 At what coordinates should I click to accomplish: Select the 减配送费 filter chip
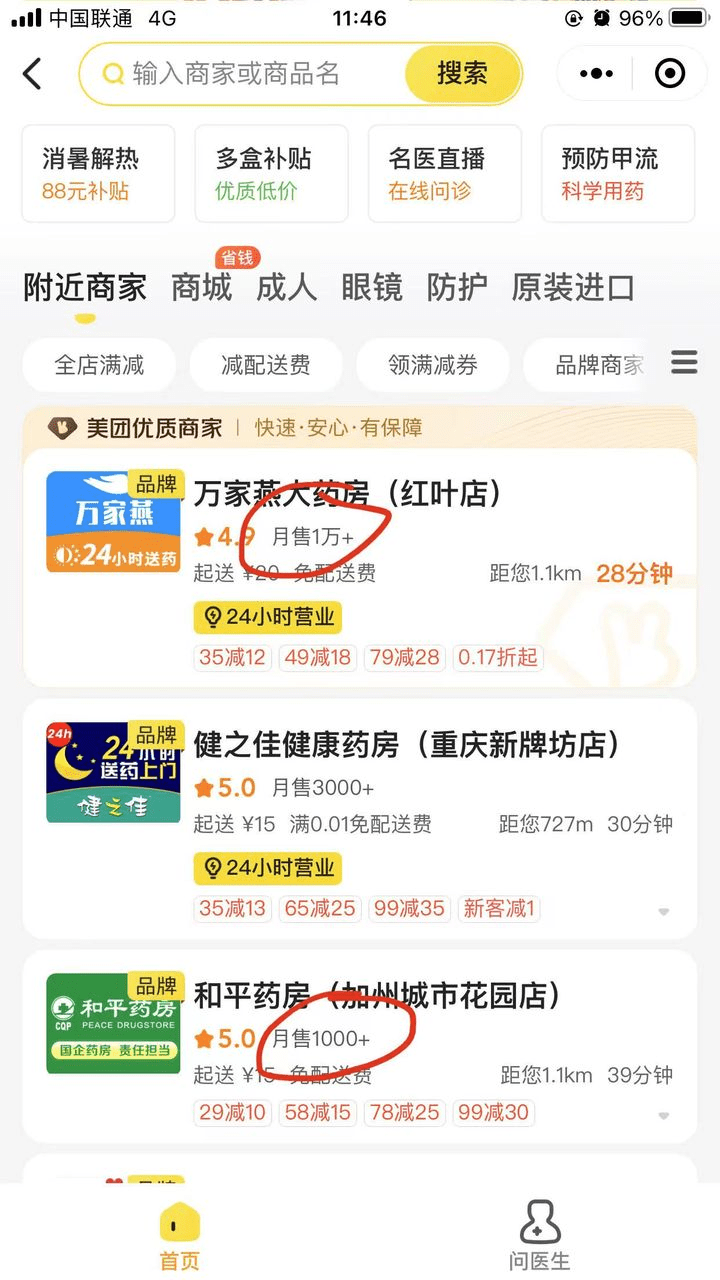tap(265, 365)
